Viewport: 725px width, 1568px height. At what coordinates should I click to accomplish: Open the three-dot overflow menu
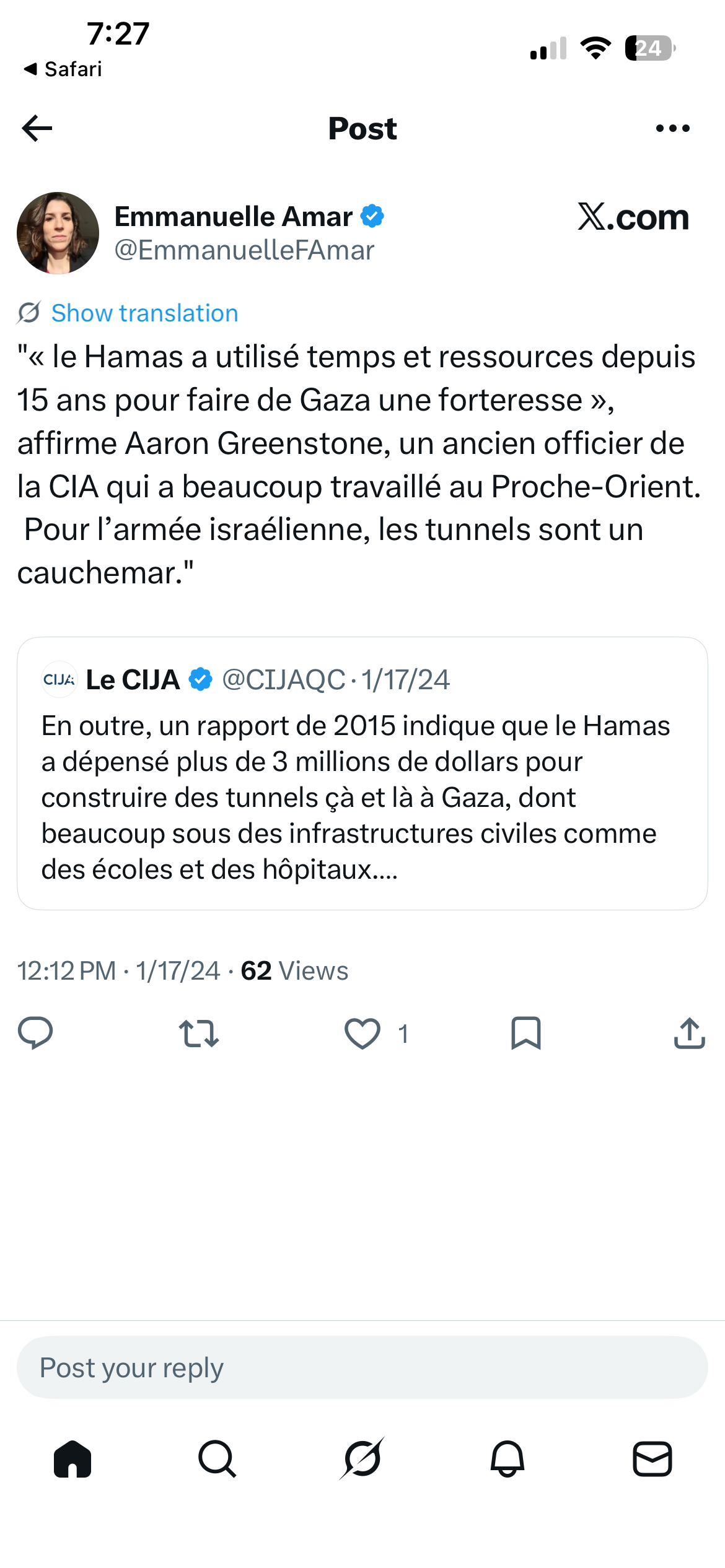click(x=672, y=128)
